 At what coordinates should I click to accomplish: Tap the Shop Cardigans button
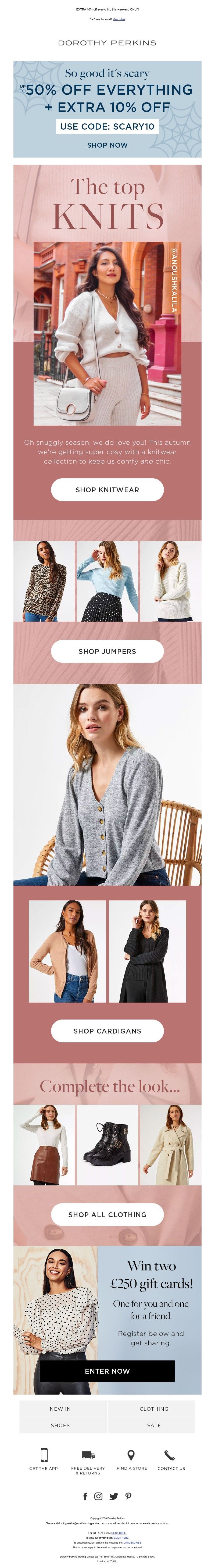tap(107, 1031)
